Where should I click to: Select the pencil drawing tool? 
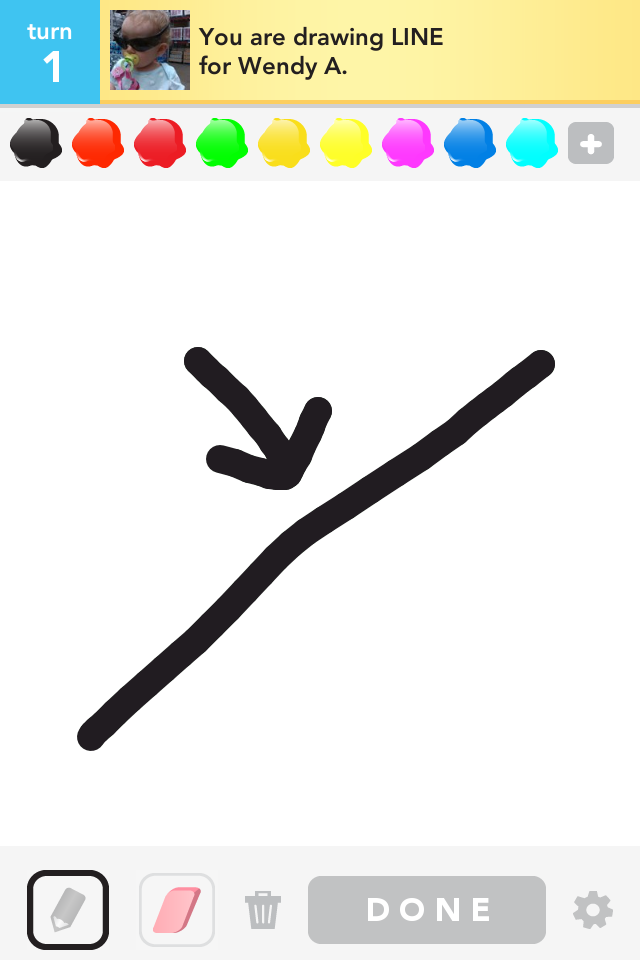[68, 909]
